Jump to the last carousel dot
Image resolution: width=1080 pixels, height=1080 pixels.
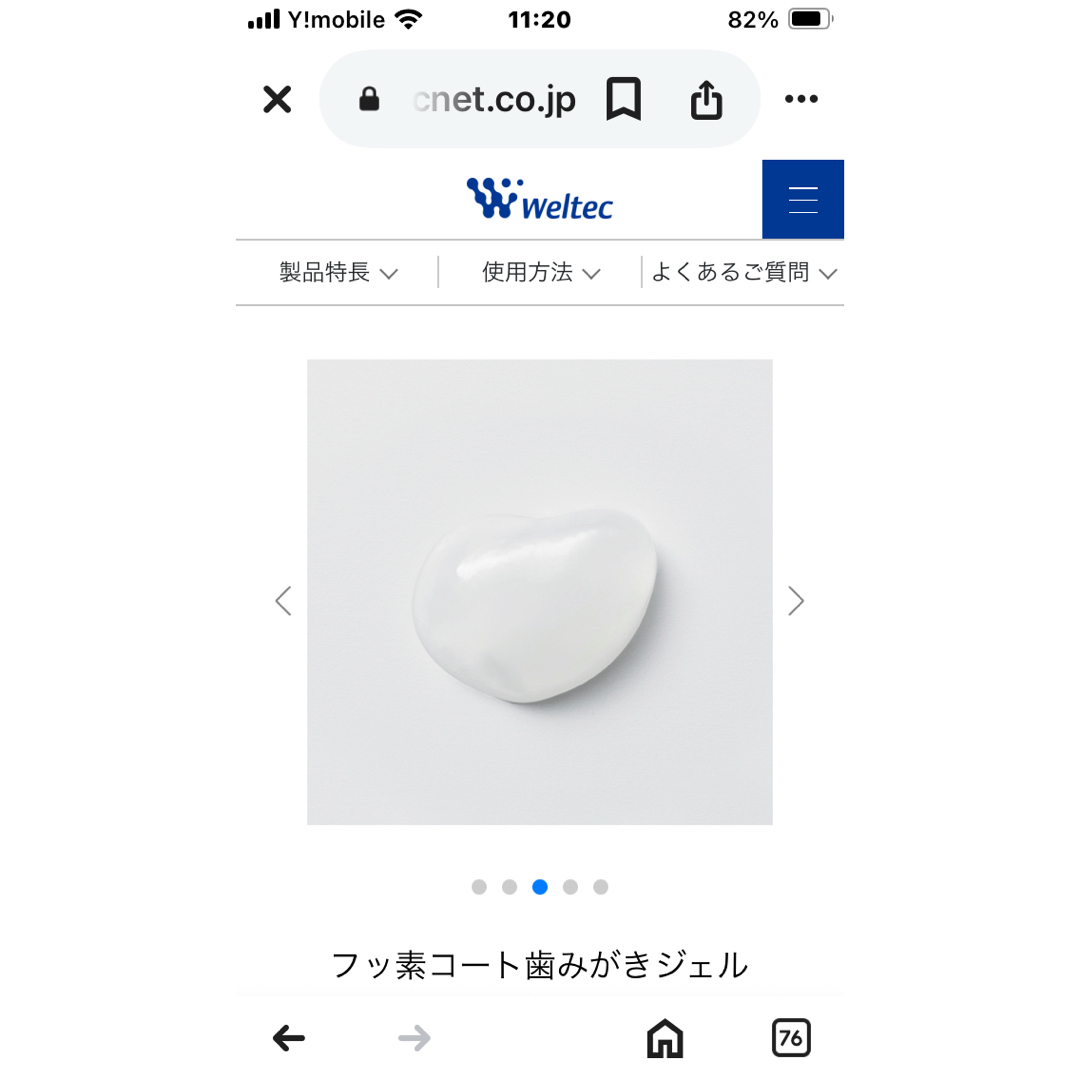(x=600, y=887)
